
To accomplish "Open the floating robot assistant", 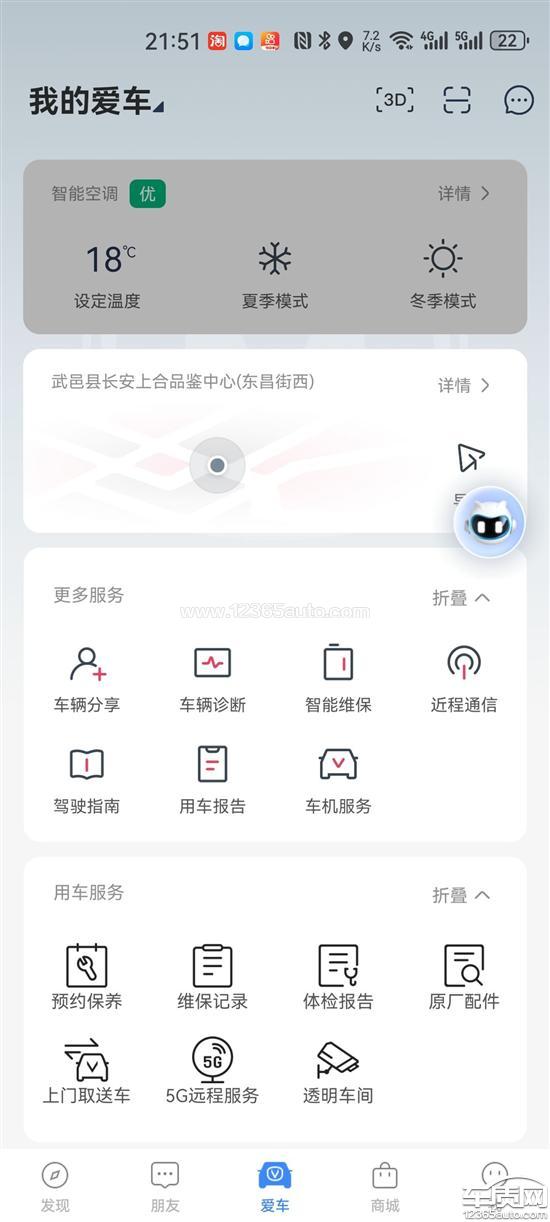I will 490,522.
